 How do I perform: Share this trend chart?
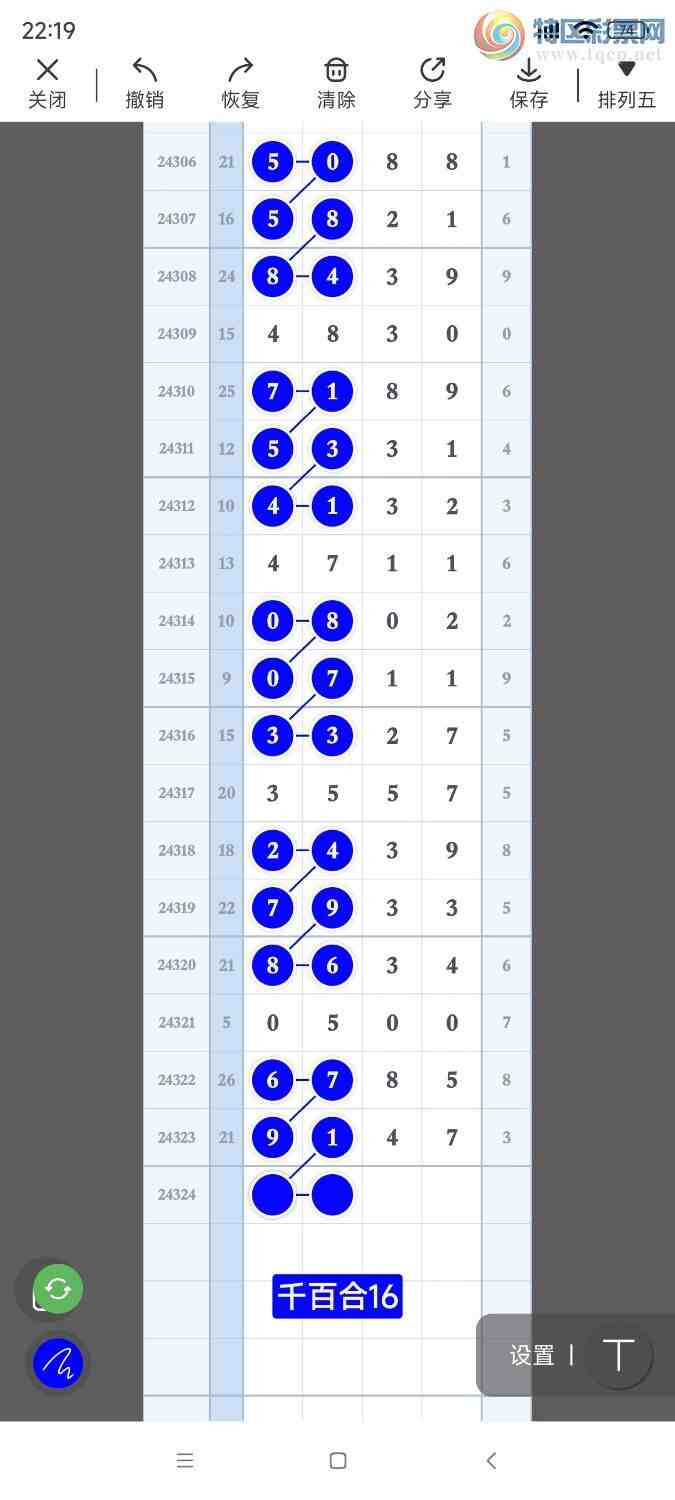click(x=432, y=82)
